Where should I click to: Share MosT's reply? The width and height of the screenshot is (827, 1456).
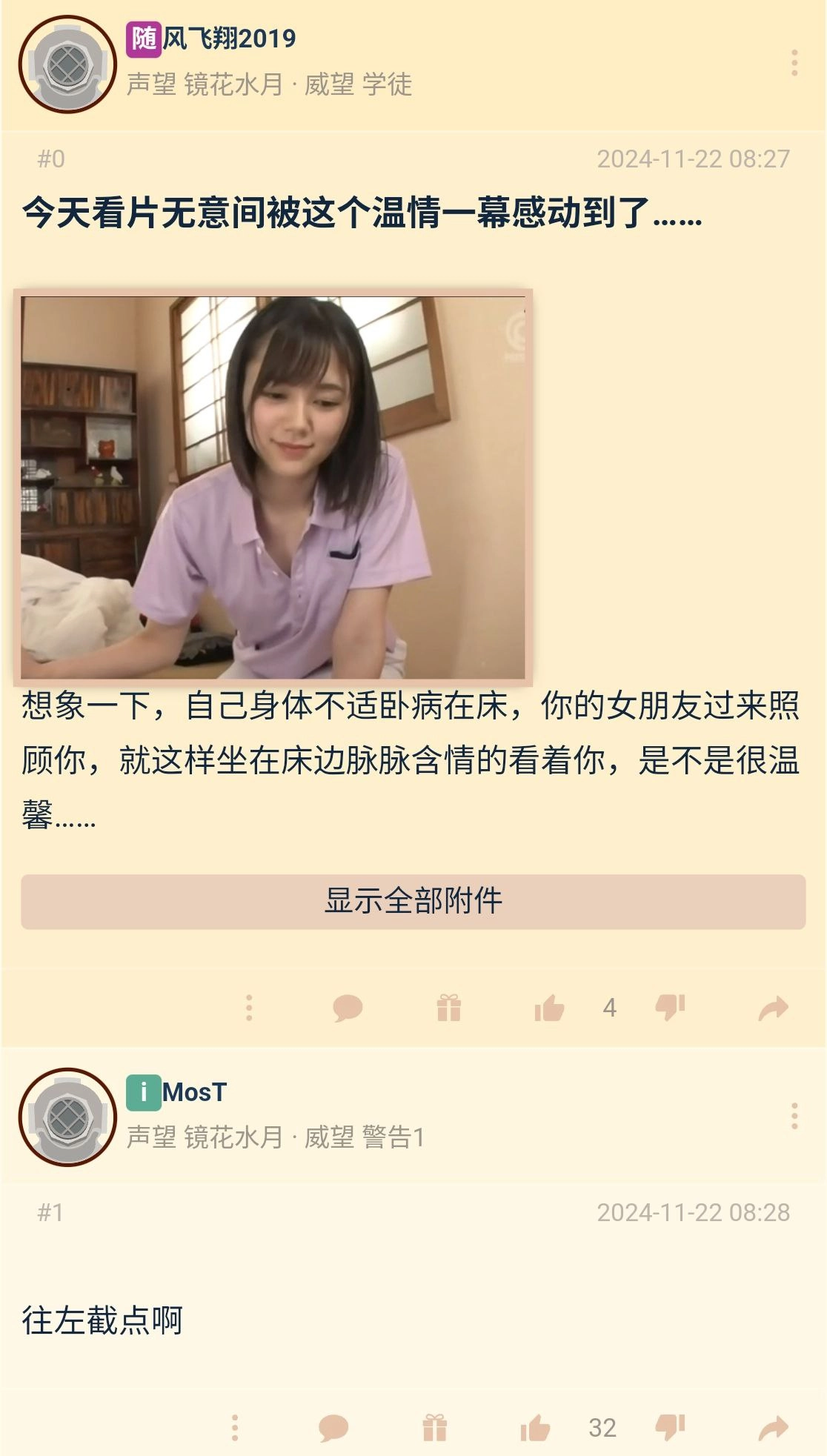(x=773, y=1428)
